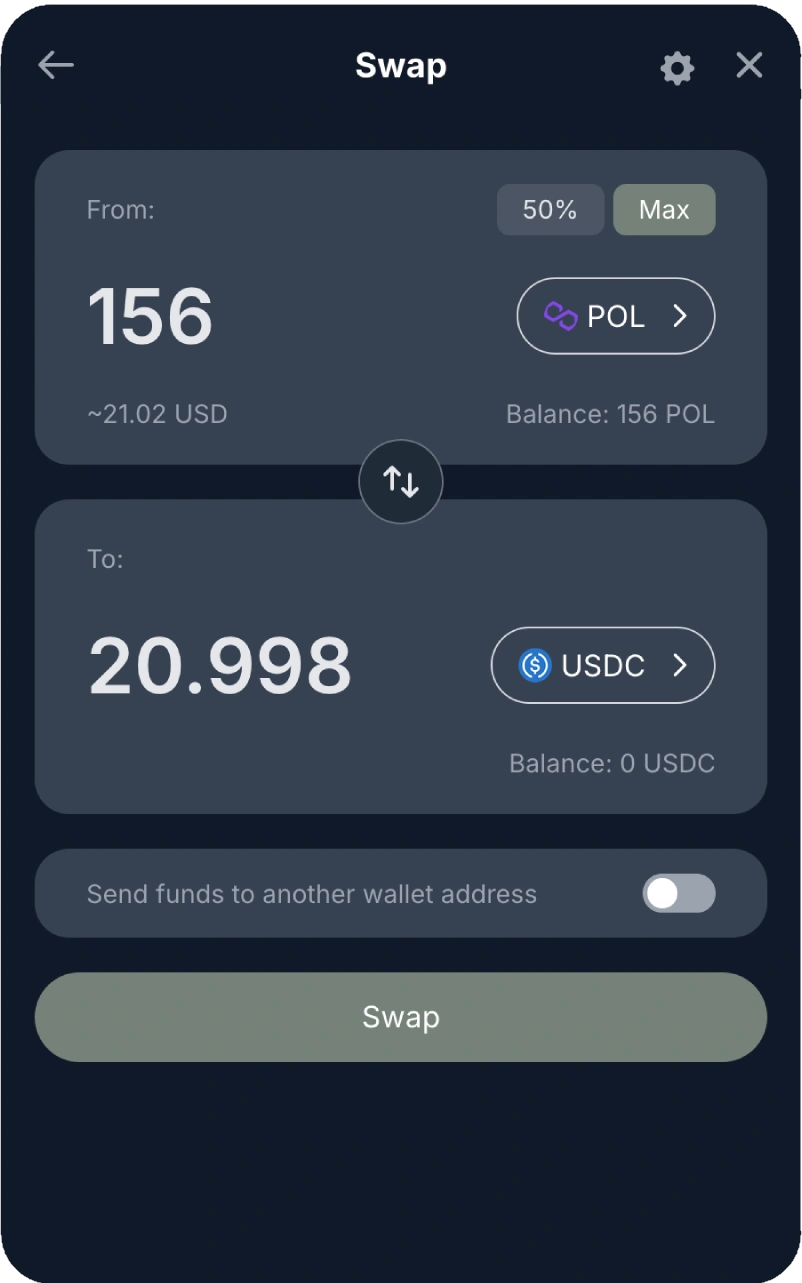Click the 156 amount input field

pos(150,316)
